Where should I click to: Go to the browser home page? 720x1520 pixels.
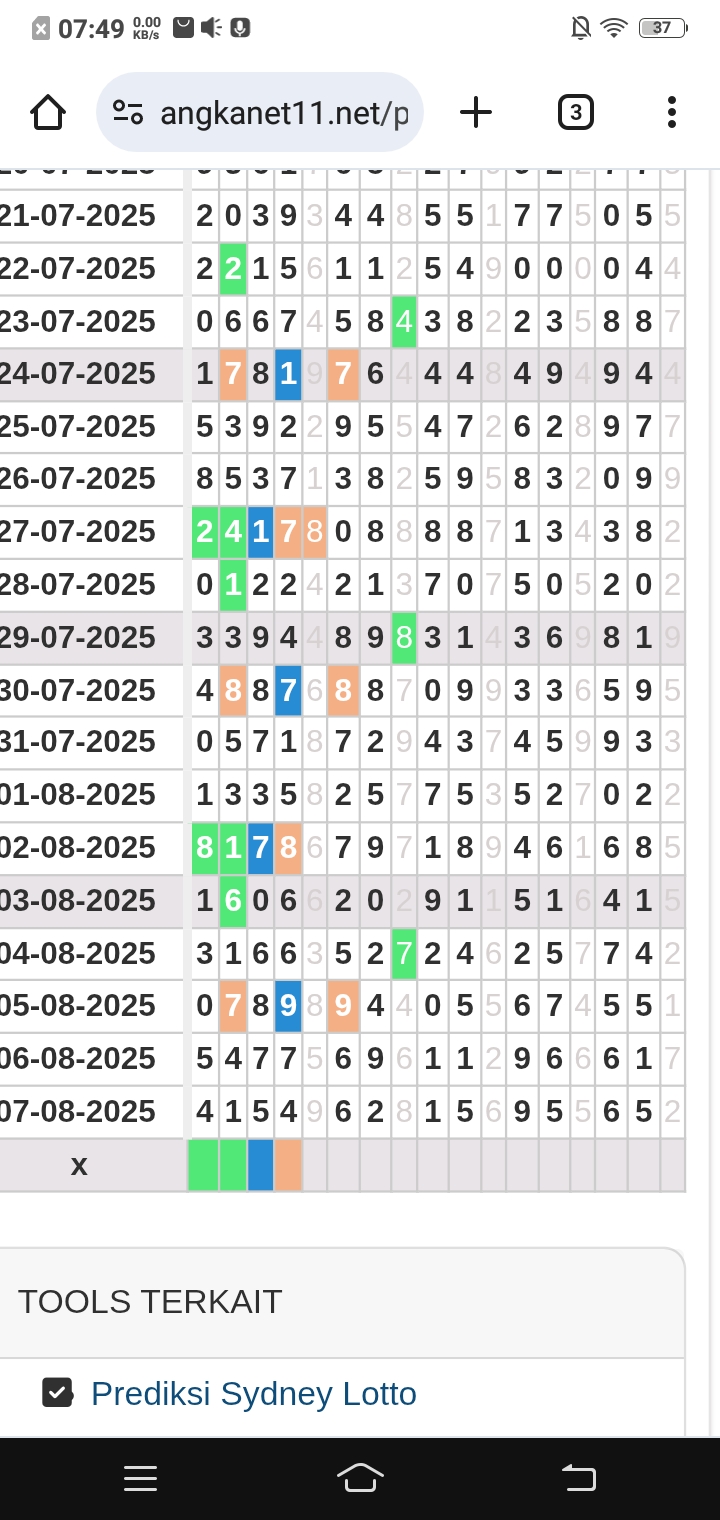click(x=48, y=112)
